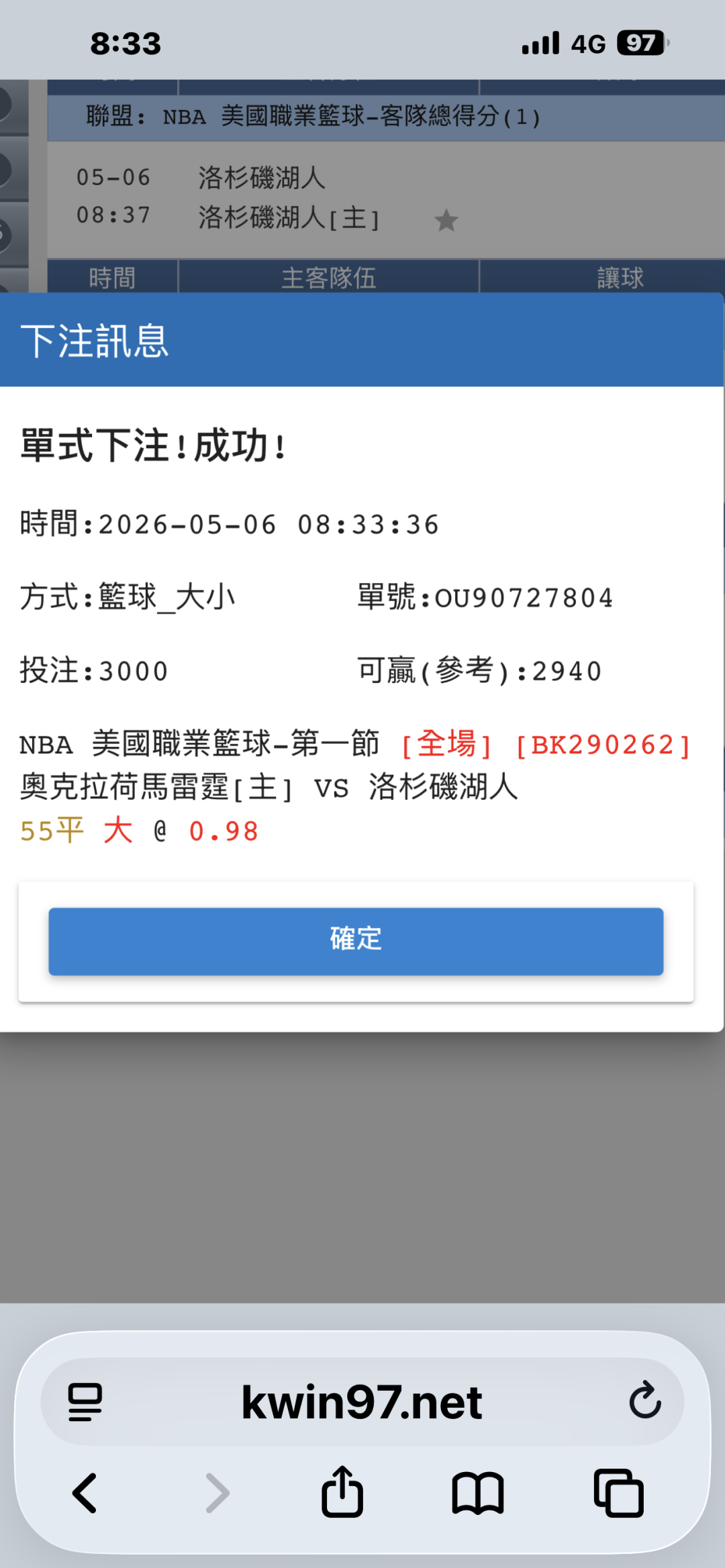Tap the kwin97.net address bar

coord(362,1402)
